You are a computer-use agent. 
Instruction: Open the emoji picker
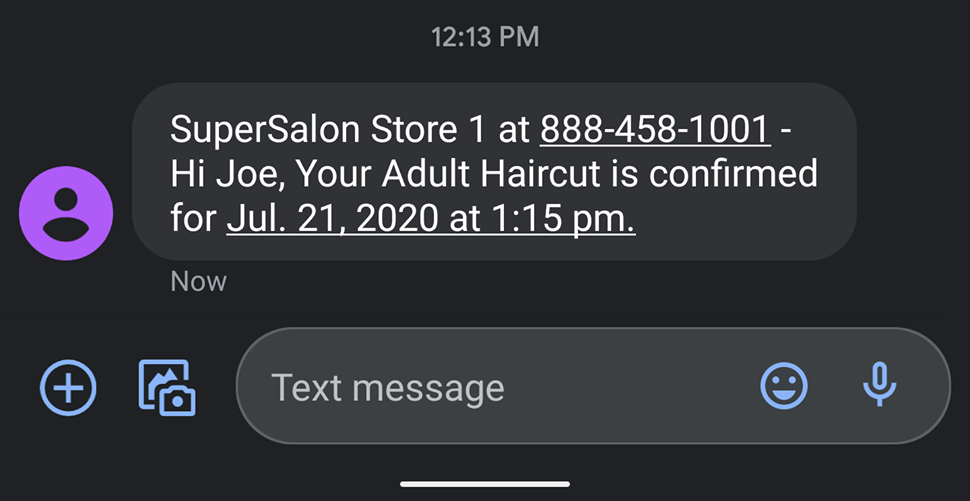784,386
